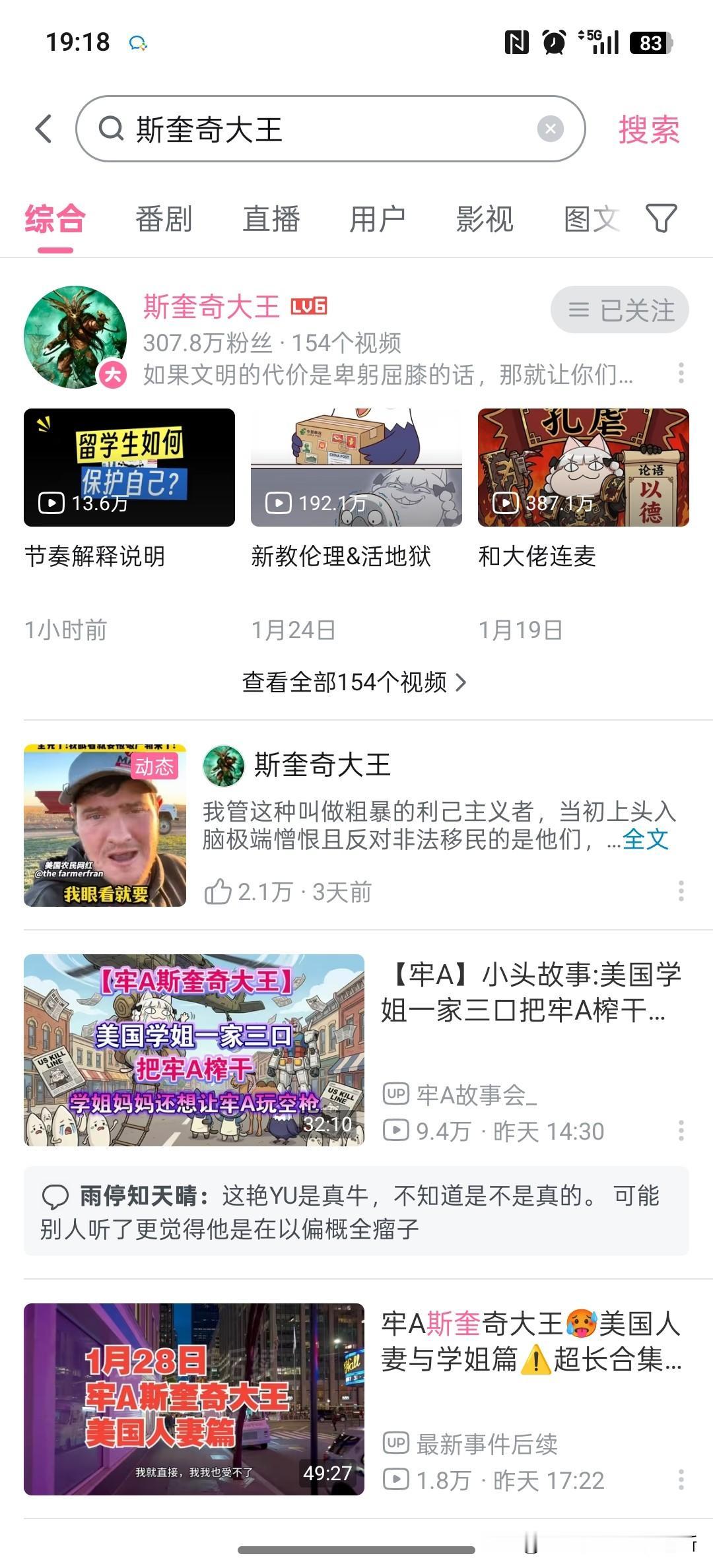Like the 斯奎奇大王 dynamic post

218,892
